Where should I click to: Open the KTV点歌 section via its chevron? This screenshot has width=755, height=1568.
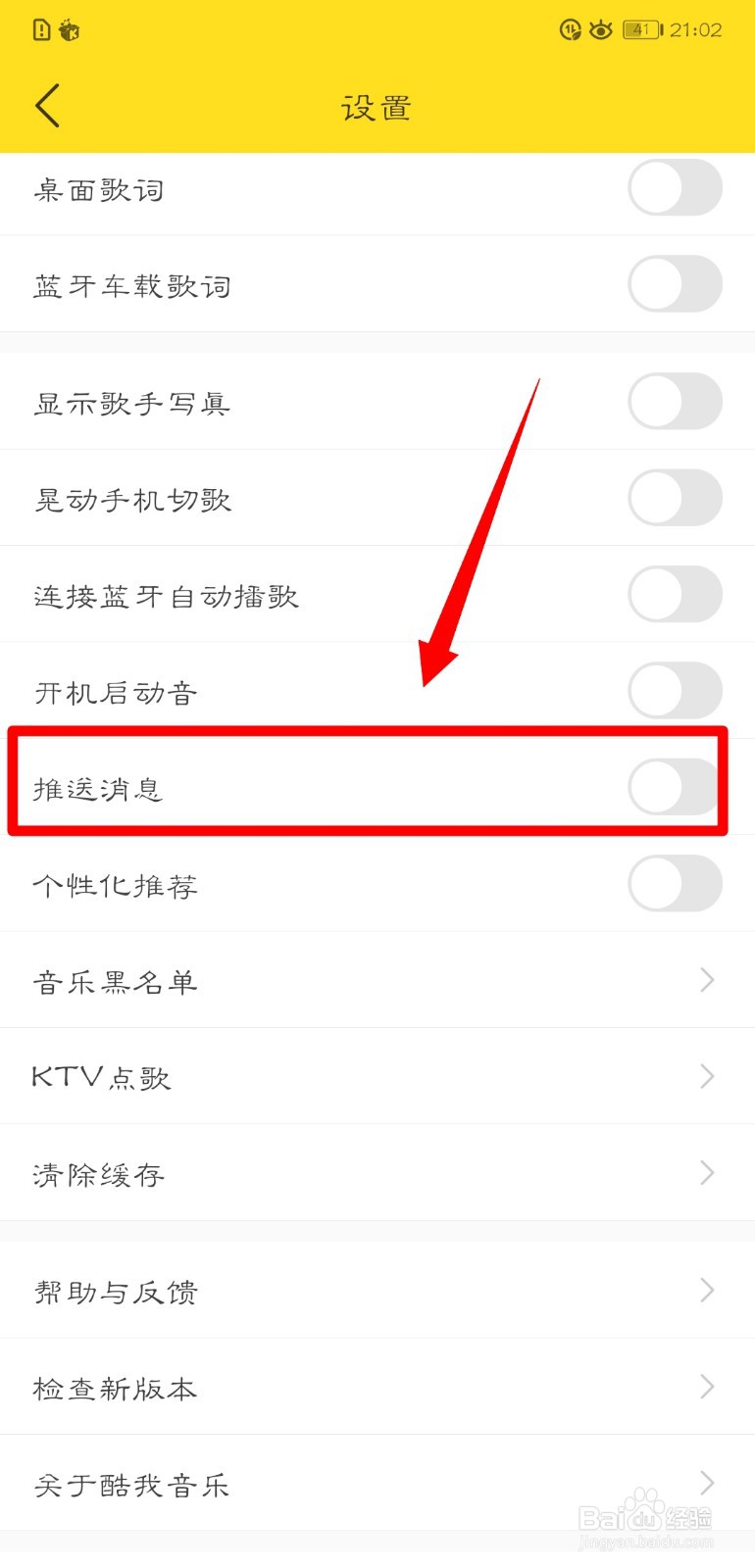point(708,1076)
